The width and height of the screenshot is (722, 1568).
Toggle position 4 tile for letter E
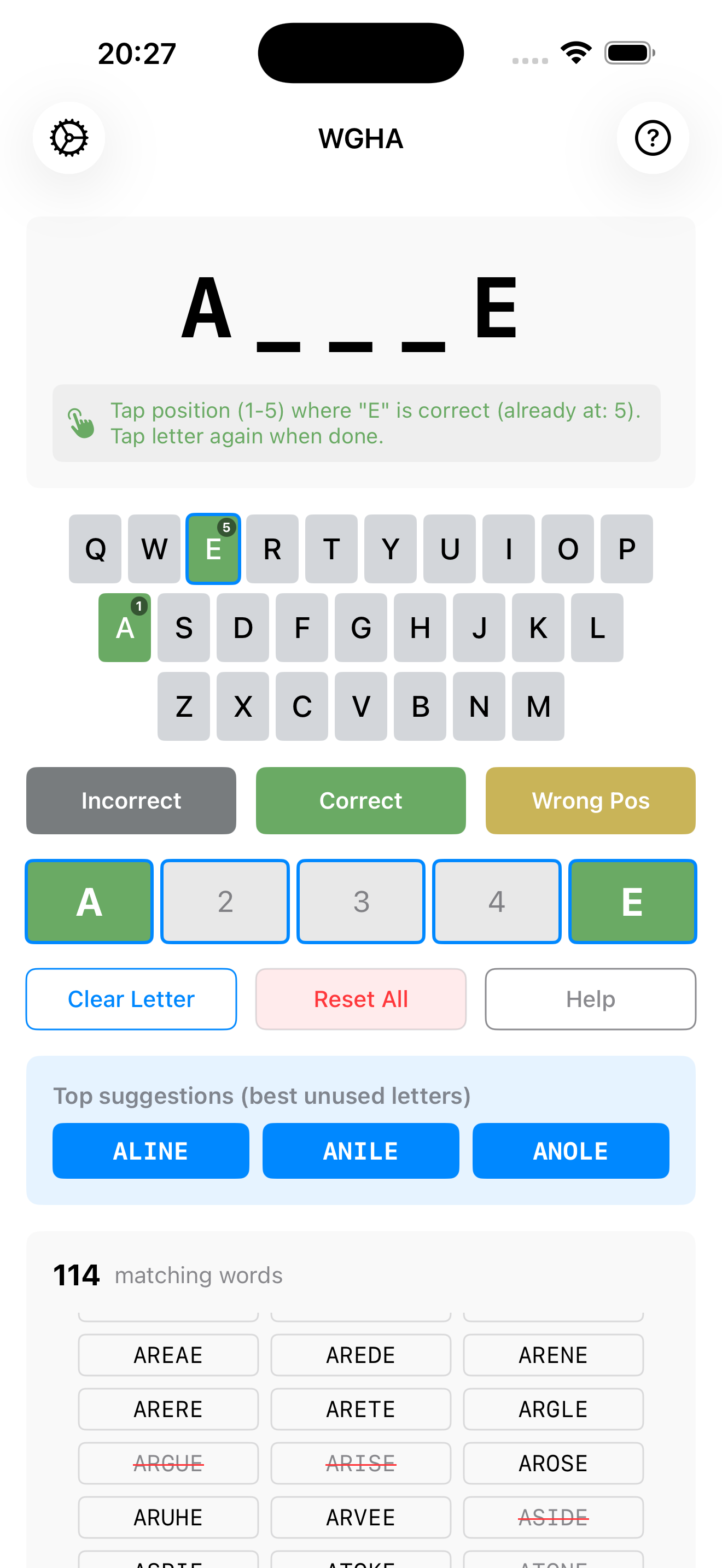[x=496, y=901]
